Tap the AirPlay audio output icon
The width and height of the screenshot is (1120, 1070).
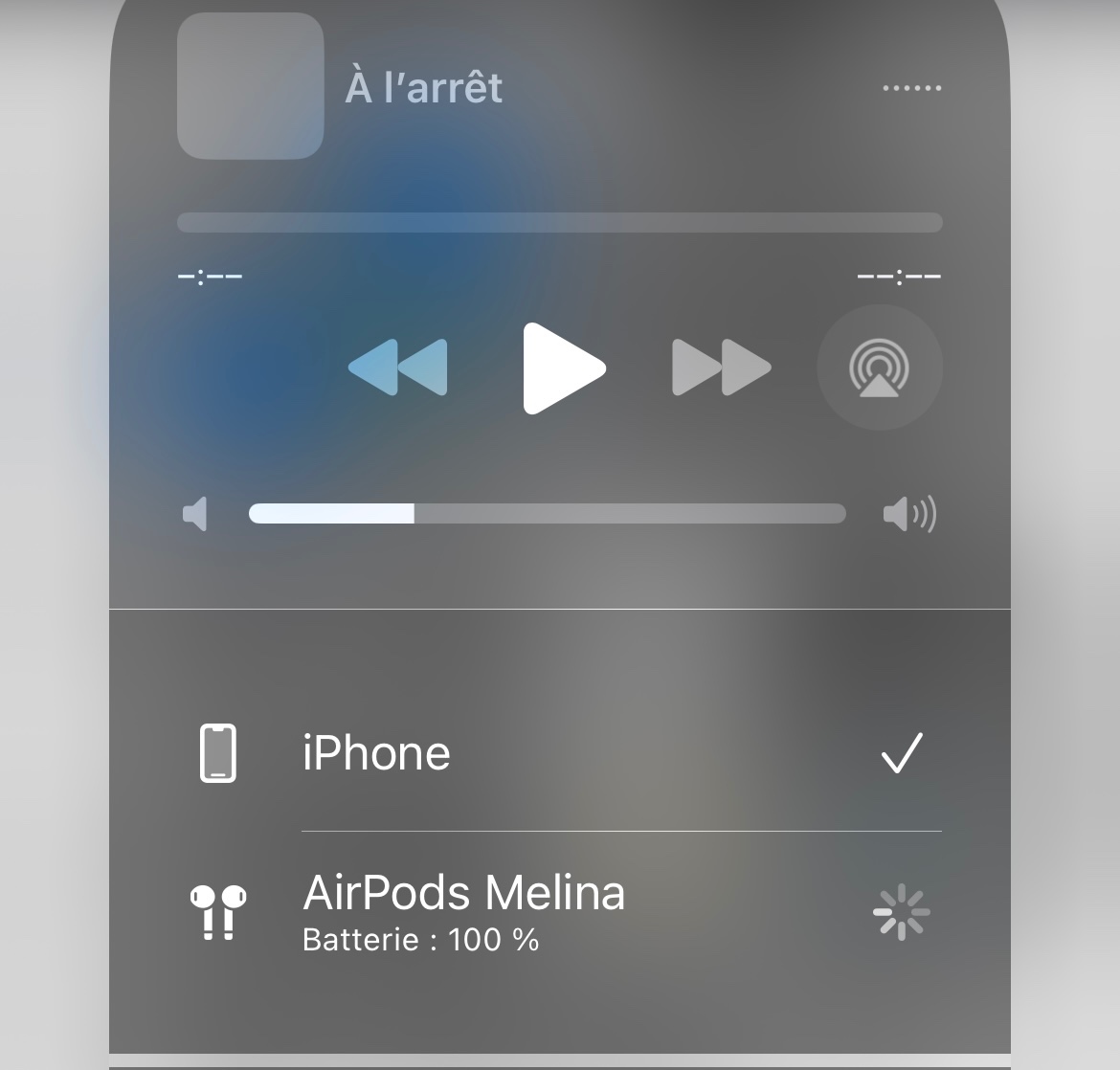click(880, 368)
